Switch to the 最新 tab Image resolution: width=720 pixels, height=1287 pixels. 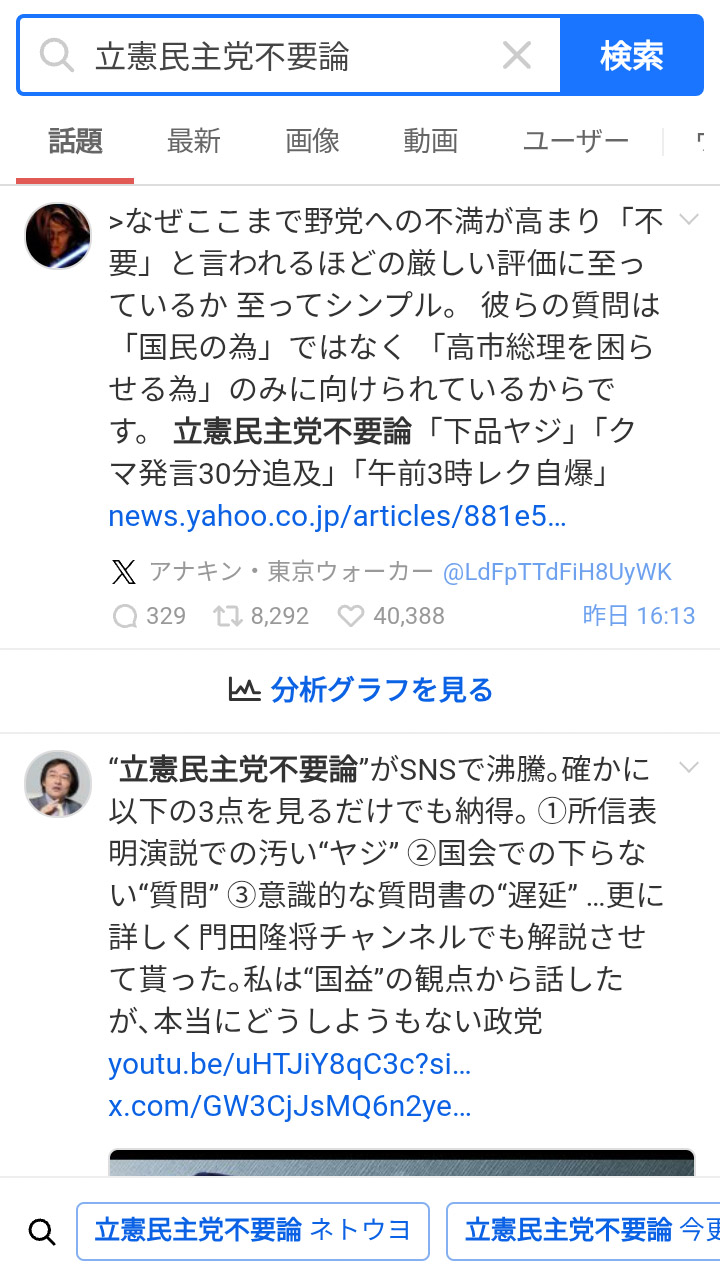(x=193, y=142)
